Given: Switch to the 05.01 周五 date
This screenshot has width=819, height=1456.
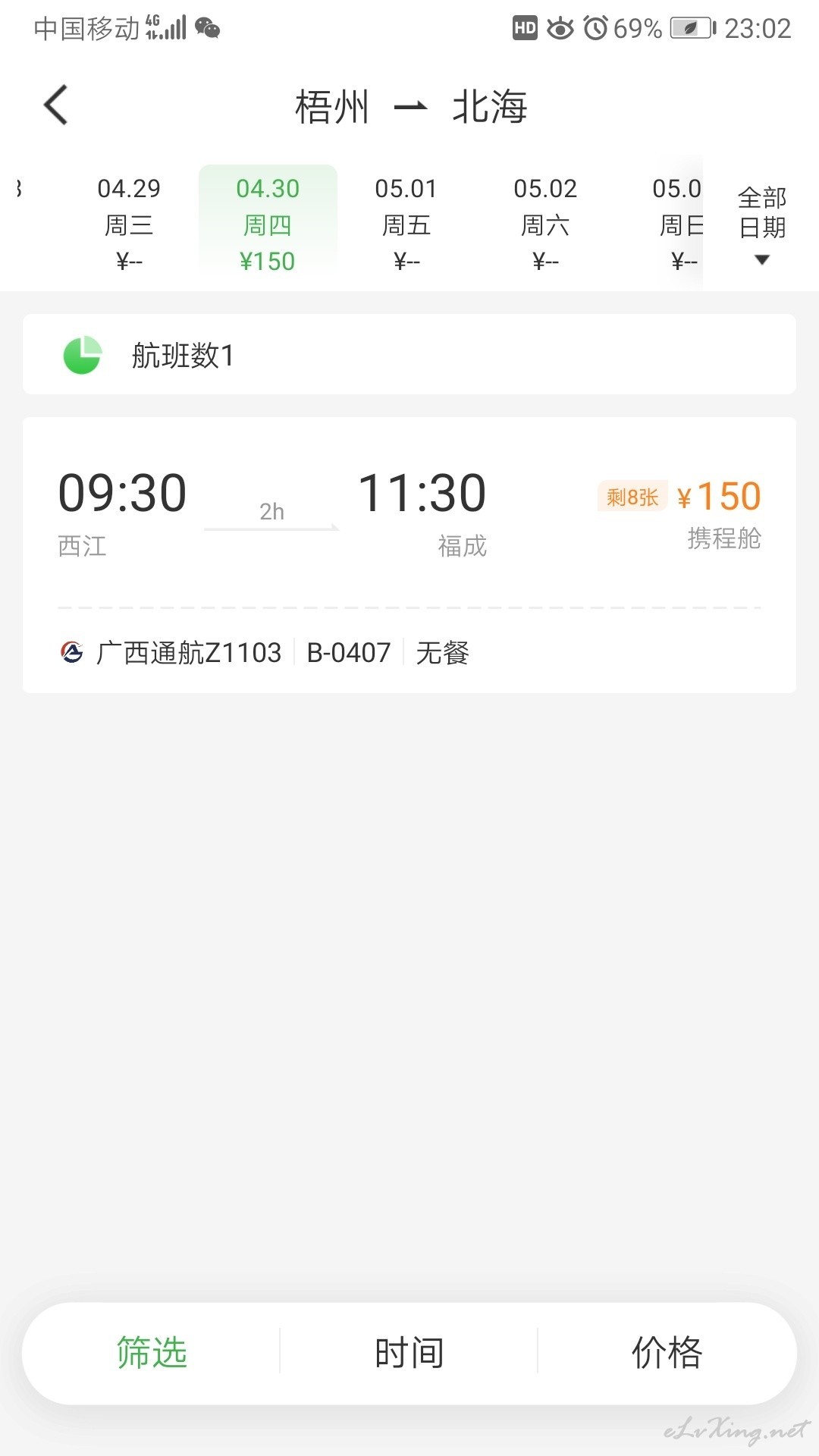Looking at the screenshot, I should [x=406, y=224].
